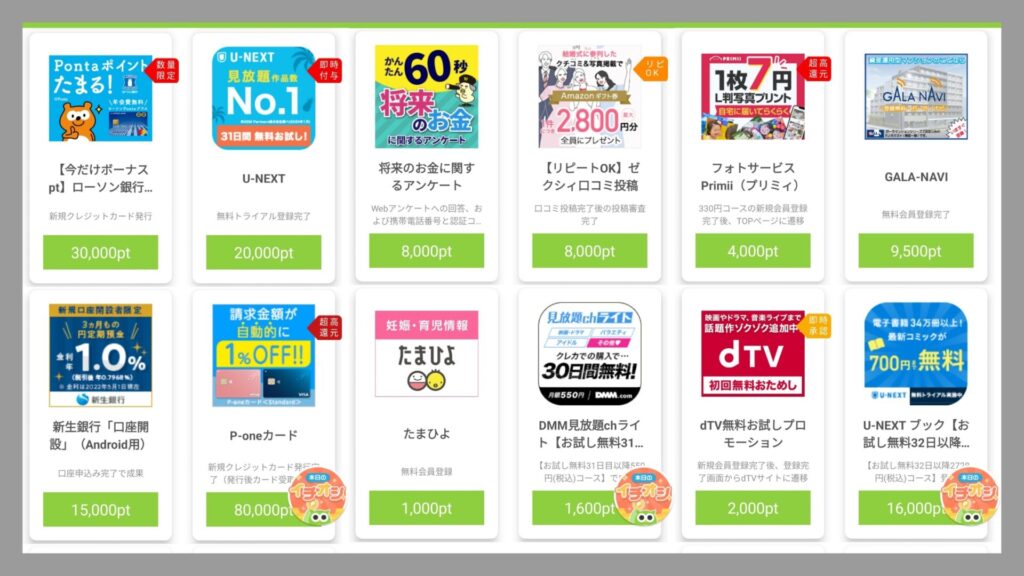
Task: Tap the 30,000pt button
Action: pyautogui.click(x=100, y=252)
